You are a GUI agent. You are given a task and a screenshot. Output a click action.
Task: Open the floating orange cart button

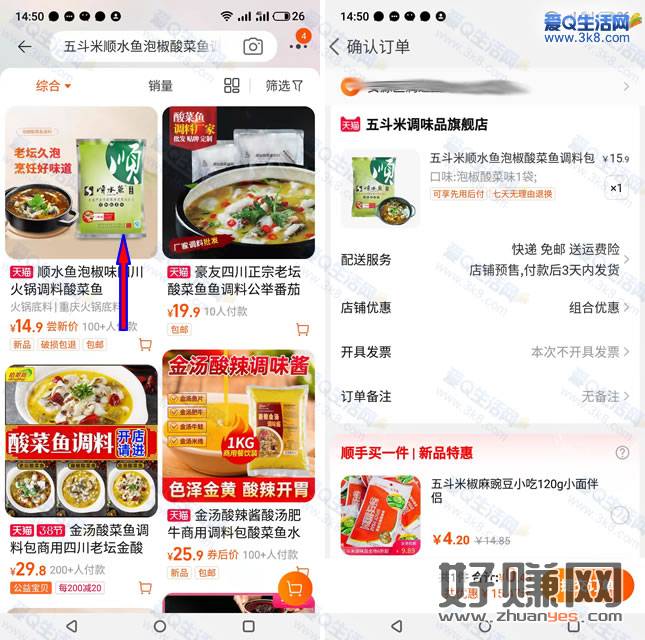click(x=293, y=586)
